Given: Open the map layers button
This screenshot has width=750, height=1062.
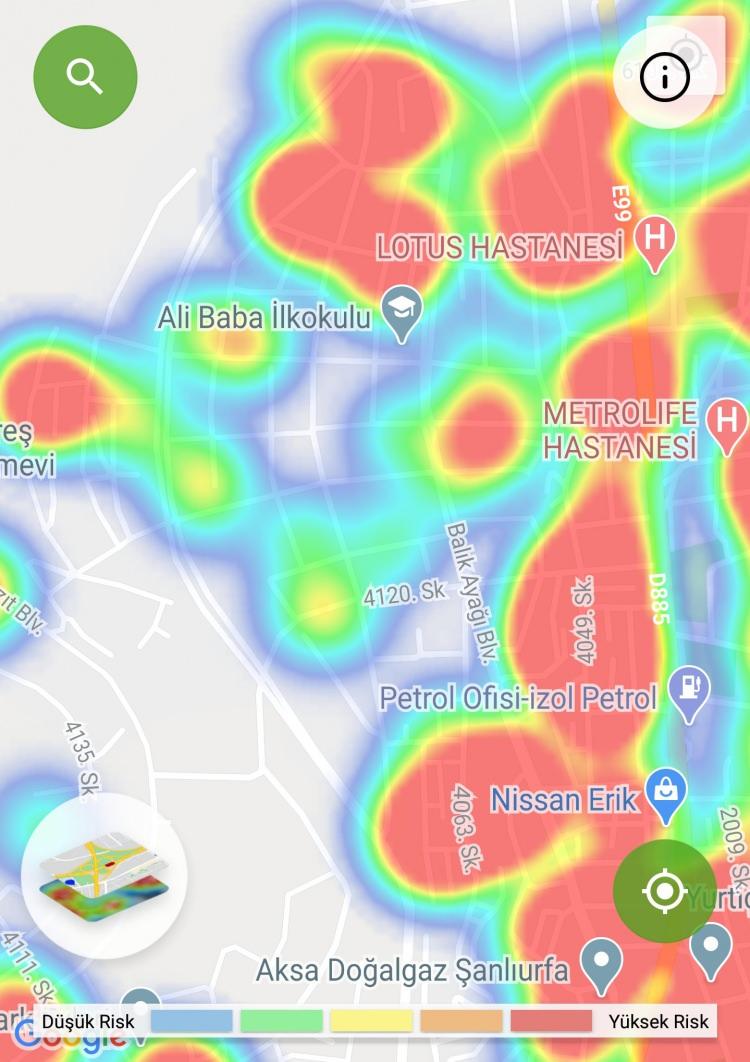Looking at the screenshot, I should pyautogui.click(x=97, y=877).
